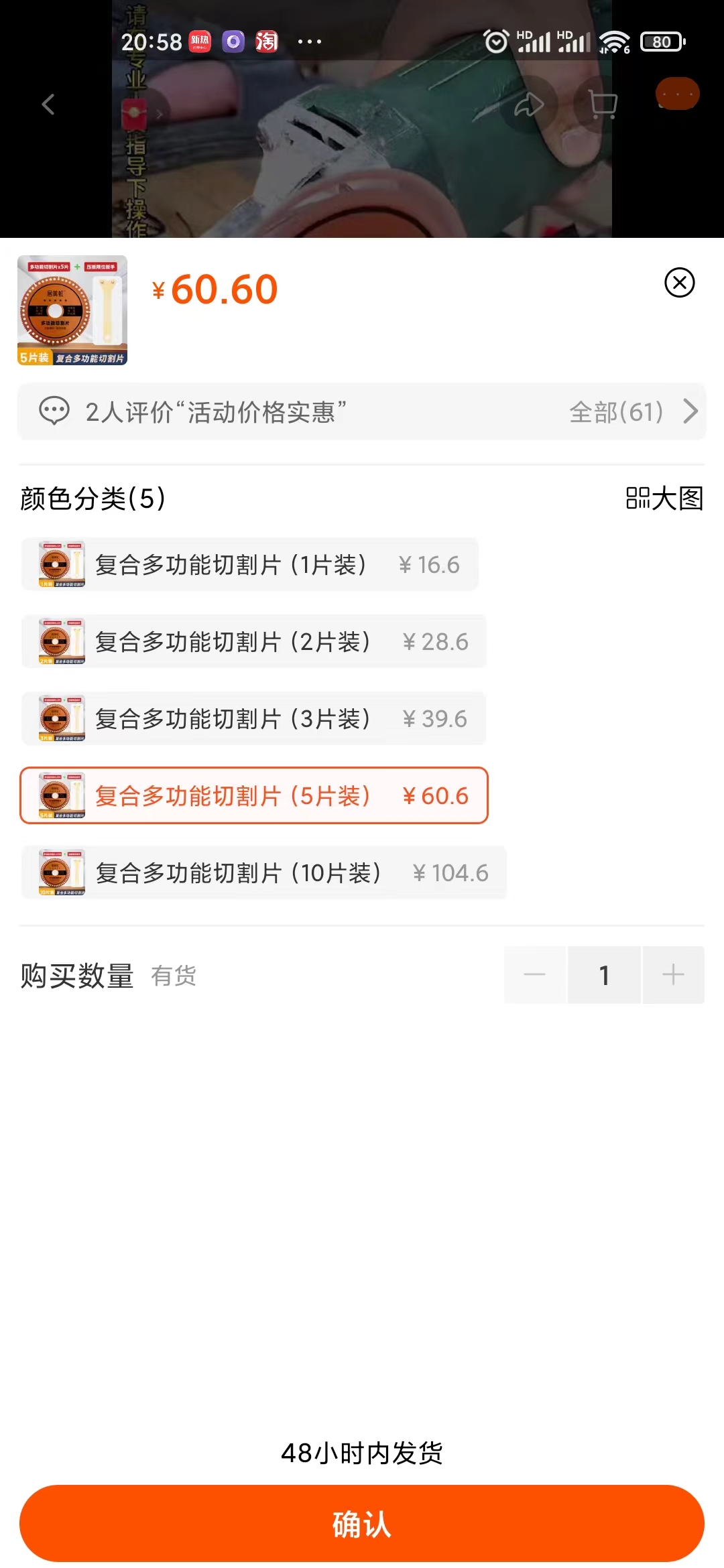Close the SKU selection panel
The height and width of the screenshot is (1568, 724).
coord(679,282)
